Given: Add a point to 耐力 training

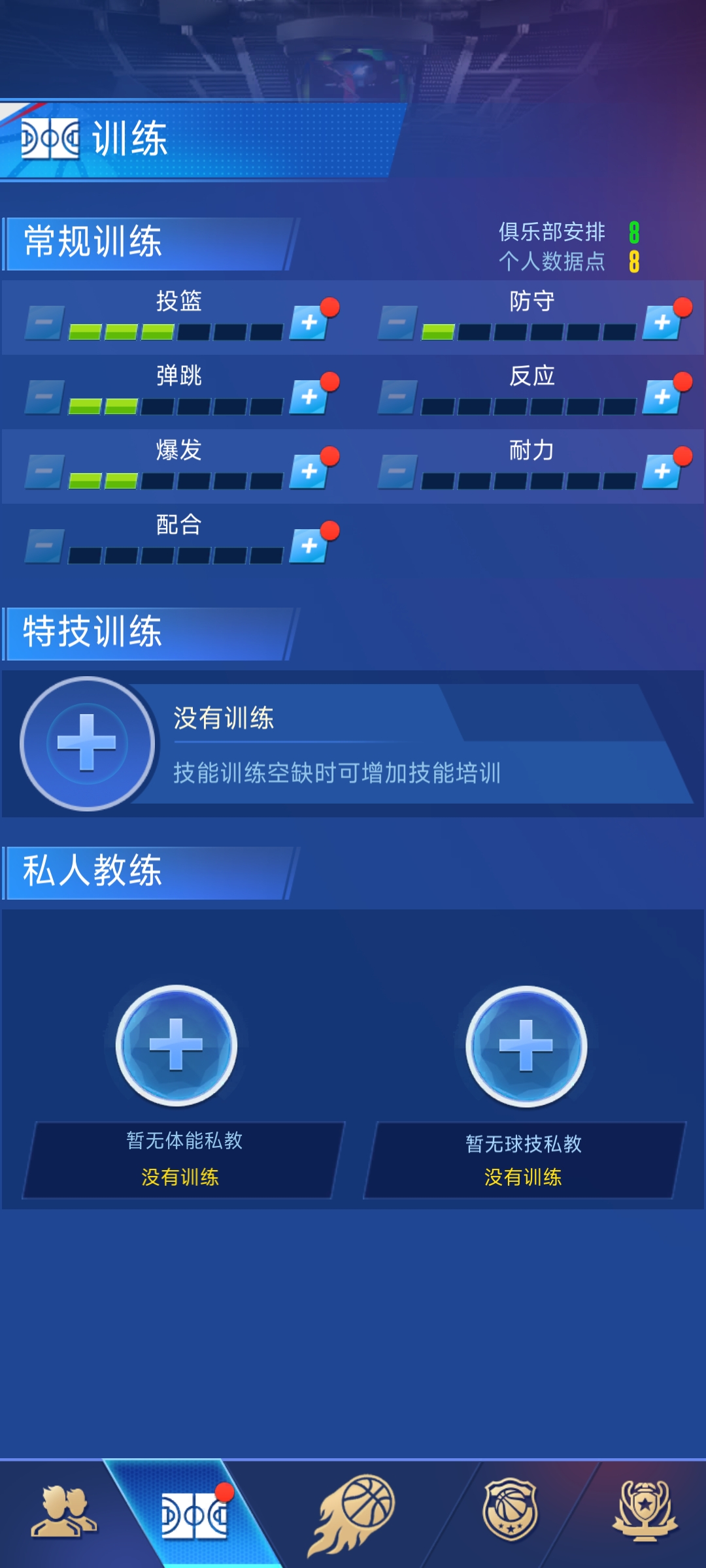Looking at the screenshot, I should 662,472.
